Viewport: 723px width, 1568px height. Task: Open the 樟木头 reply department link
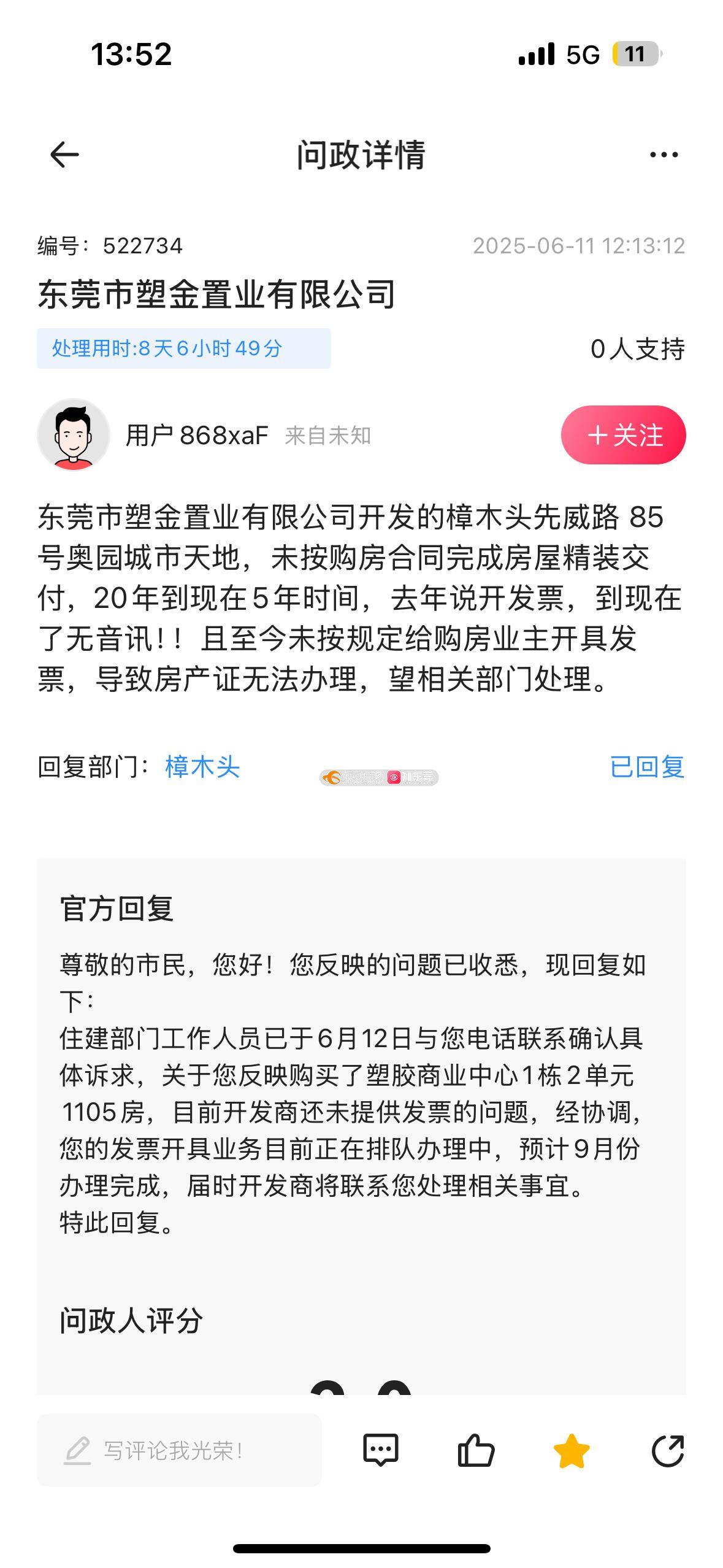pos(202,767)
